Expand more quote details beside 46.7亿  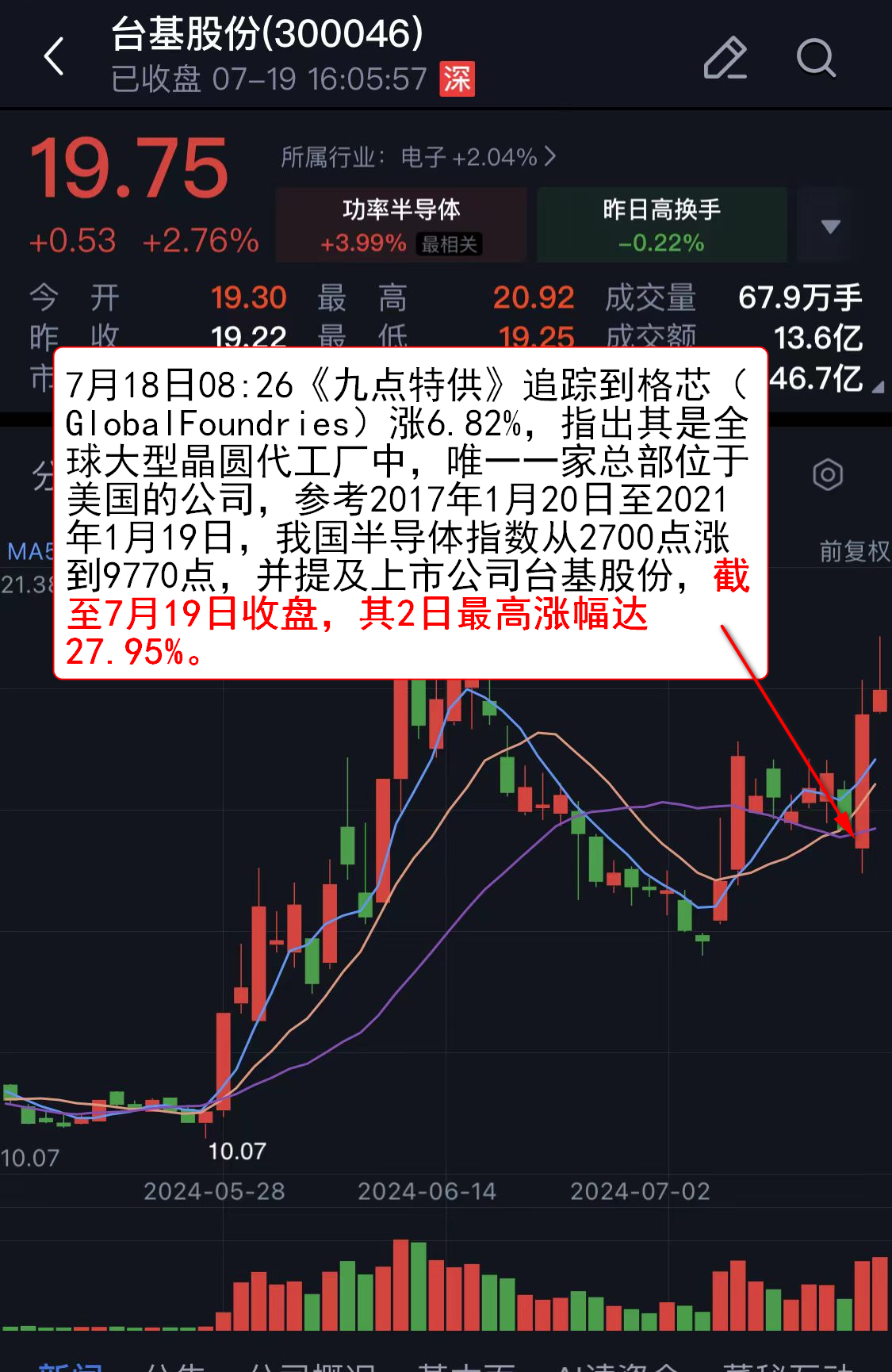(x=877, y=388)
